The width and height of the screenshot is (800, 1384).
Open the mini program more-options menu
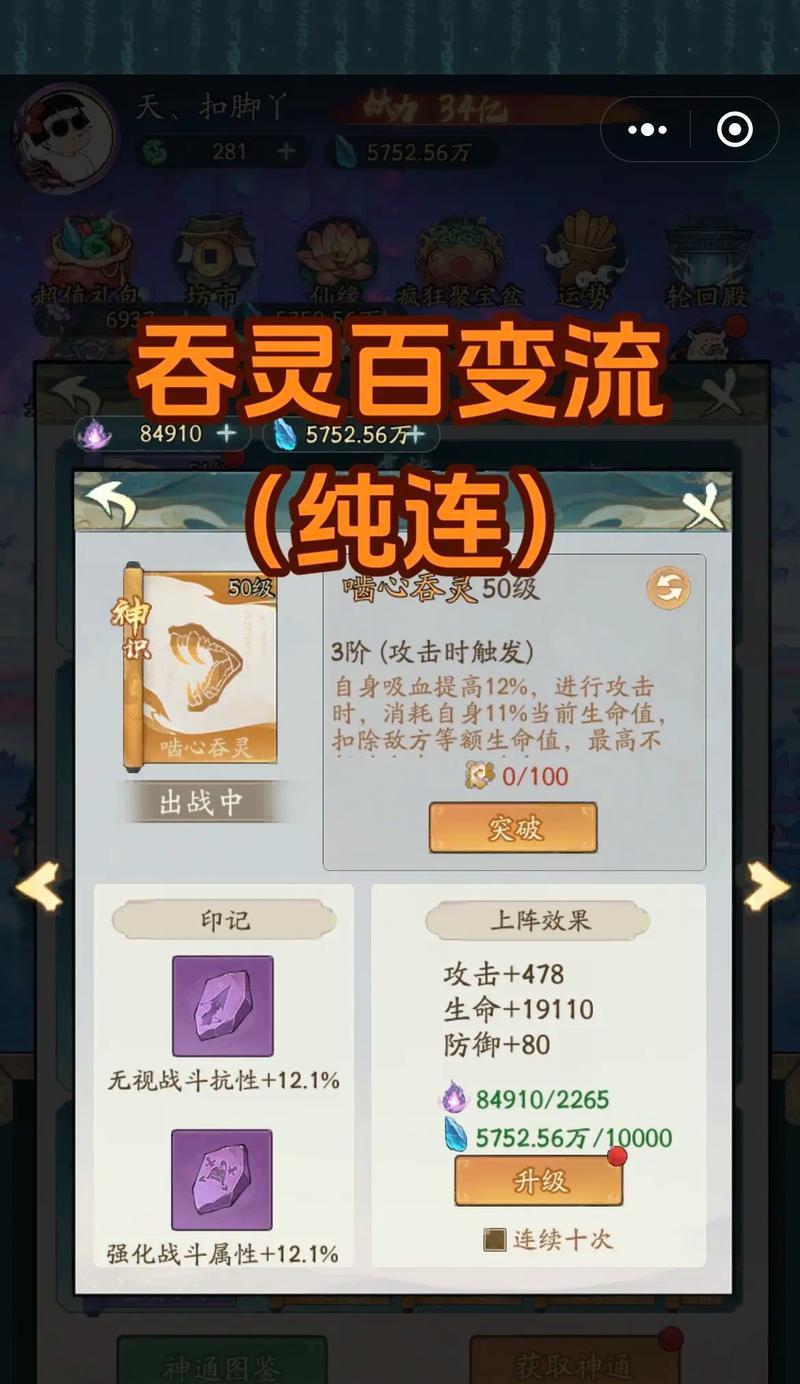pos(647,130)
